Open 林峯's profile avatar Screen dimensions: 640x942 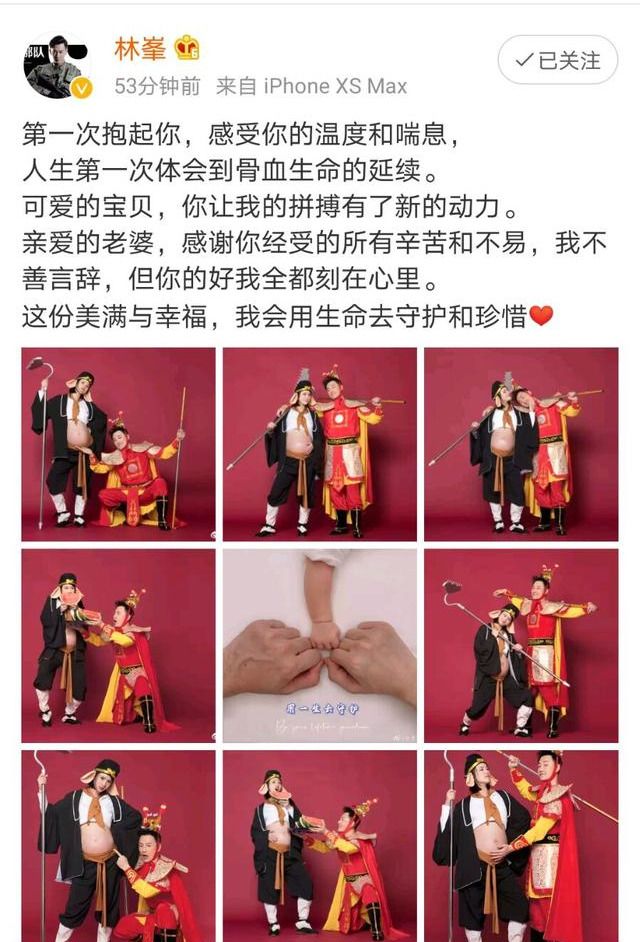(x=58, y=65)
